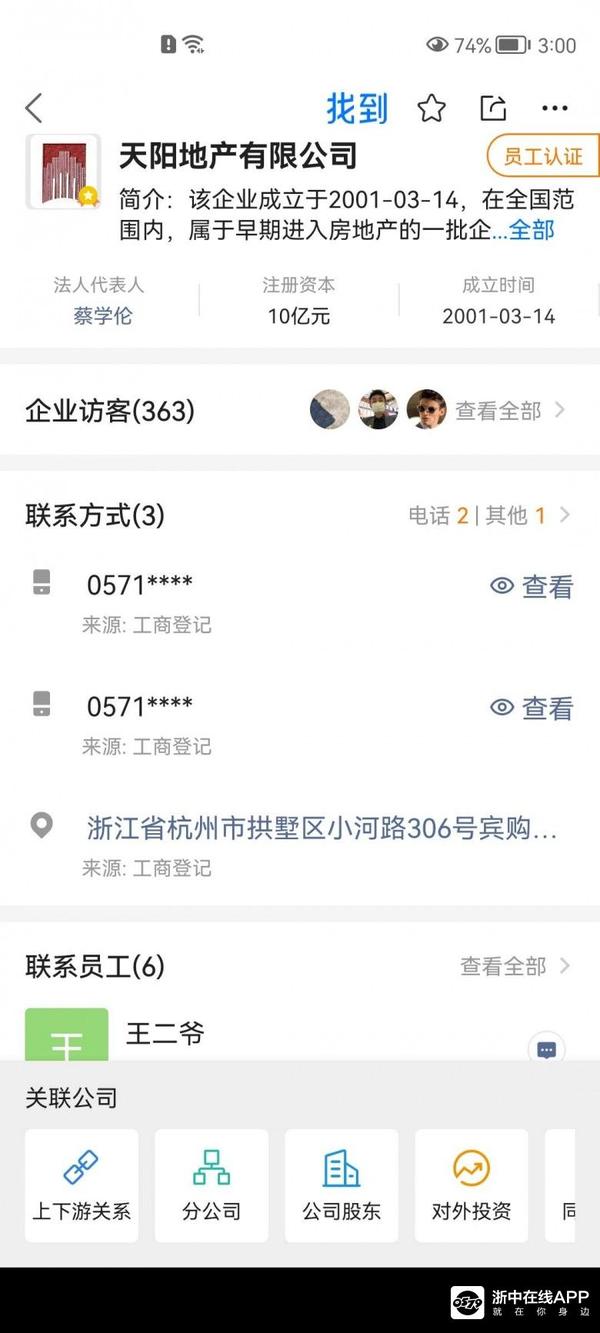
Task: Open the 分公司 branches card
Action: [x=211, y=1186]
